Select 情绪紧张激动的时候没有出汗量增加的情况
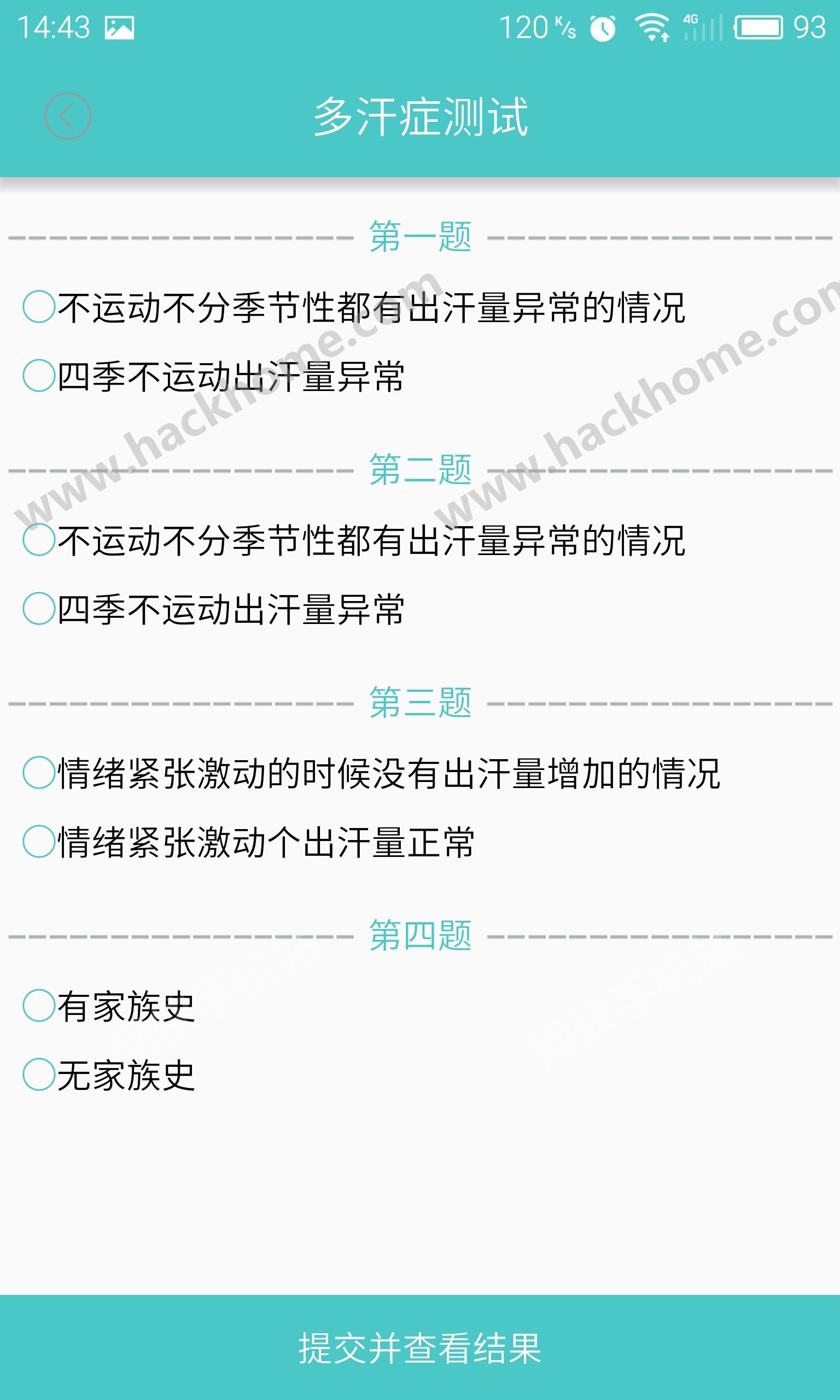840x1400 pixels. pyautogui.click(x=371, y=774)
